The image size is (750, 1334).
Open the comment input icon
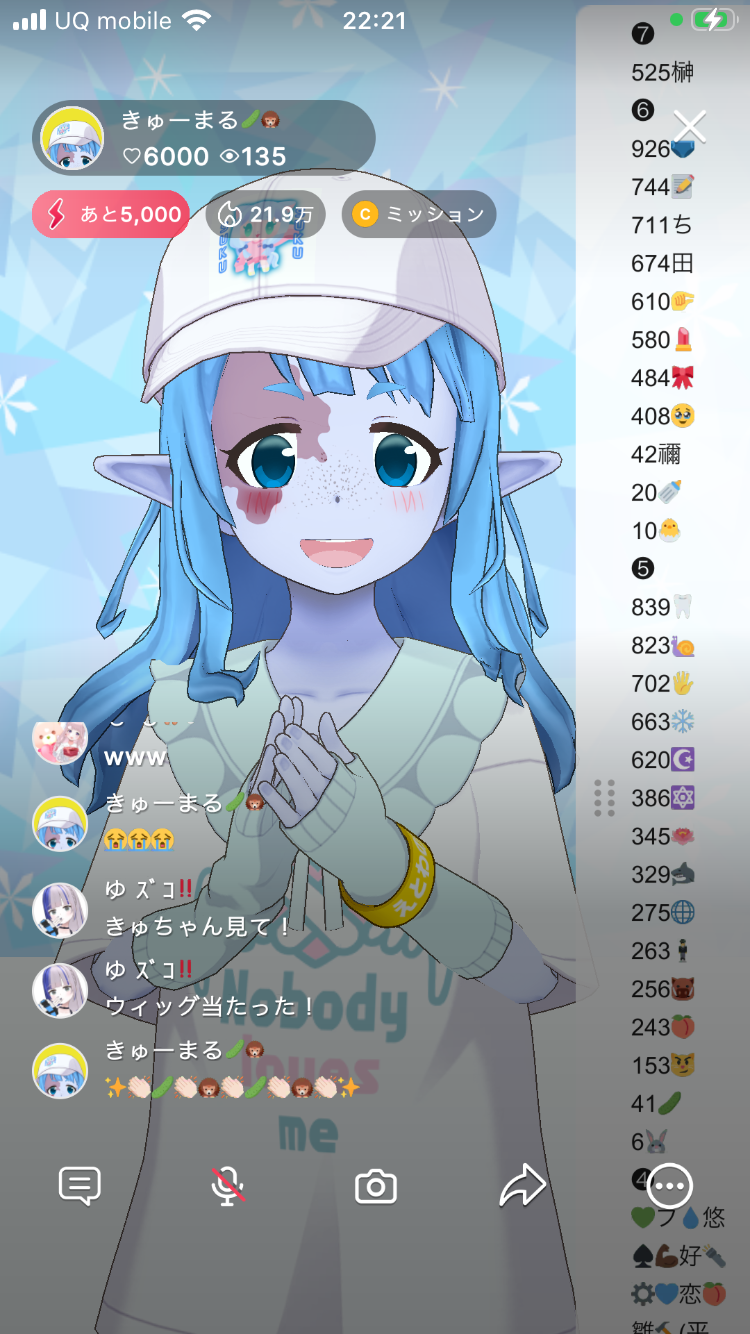click(x=80, y=1187)
